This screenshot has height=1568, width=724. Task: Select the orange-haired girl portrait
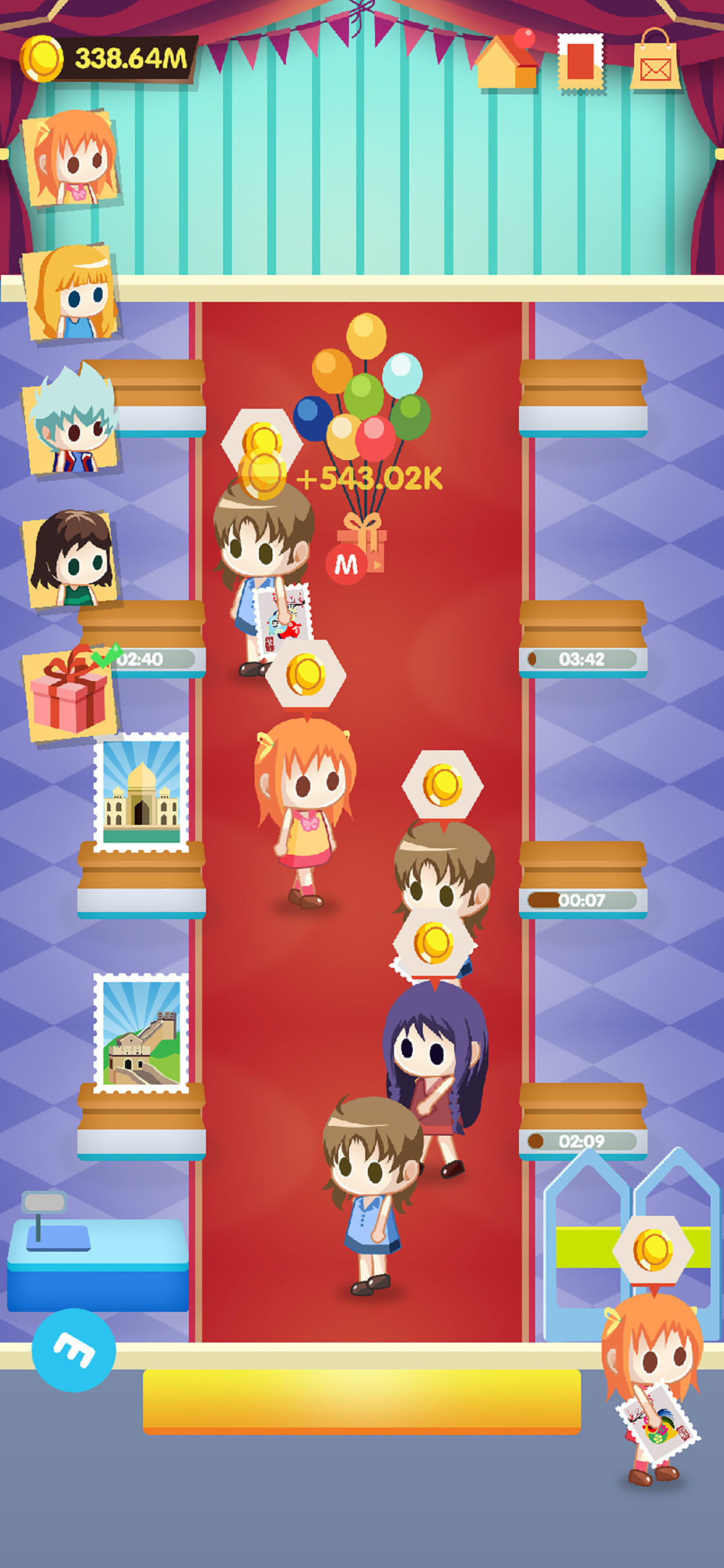click(x=72, y=157)
